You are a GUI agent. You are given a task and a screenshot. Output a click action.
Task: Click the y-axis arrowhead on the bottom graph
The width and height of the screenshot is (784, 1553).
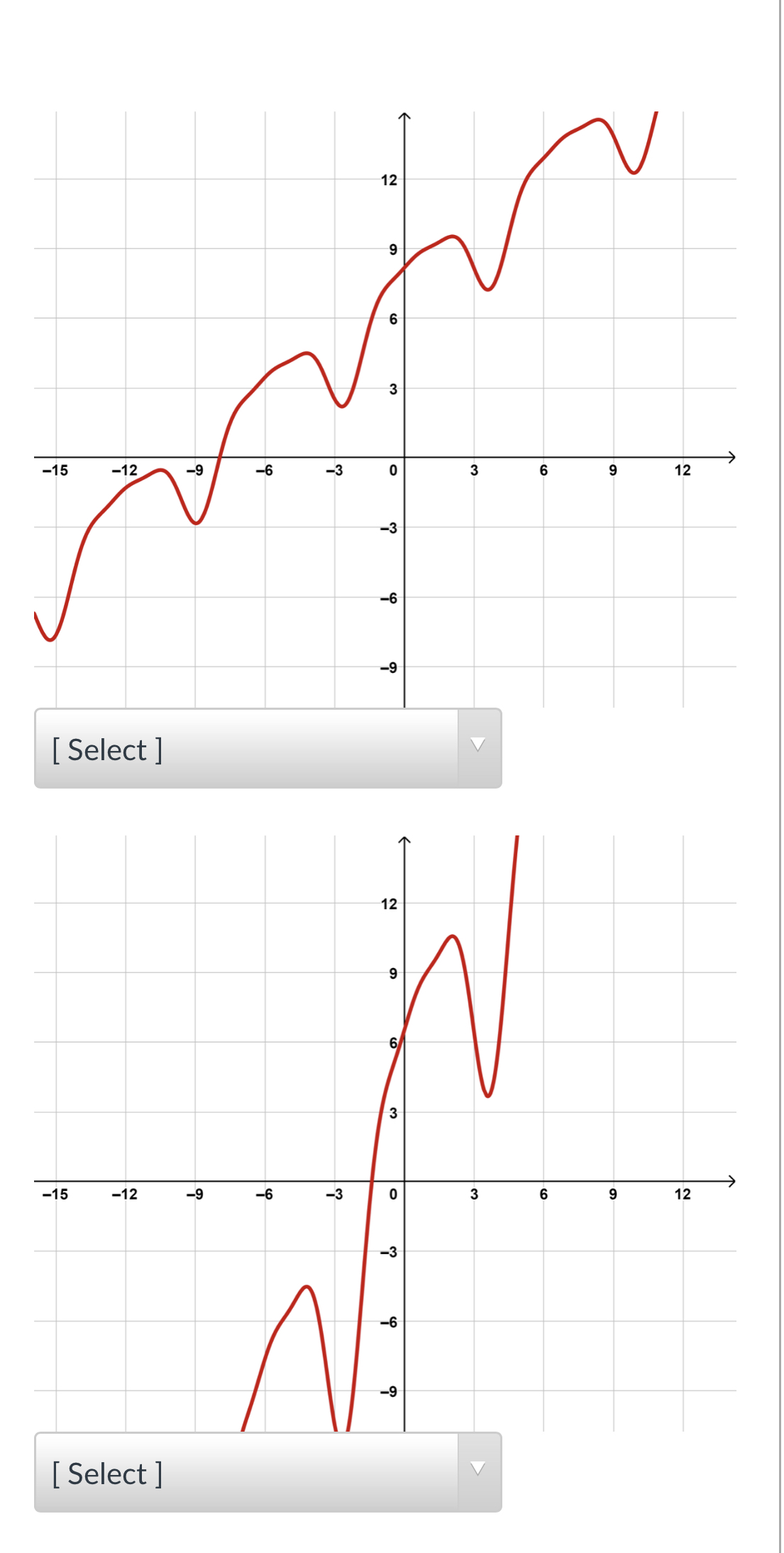(404, 840)
